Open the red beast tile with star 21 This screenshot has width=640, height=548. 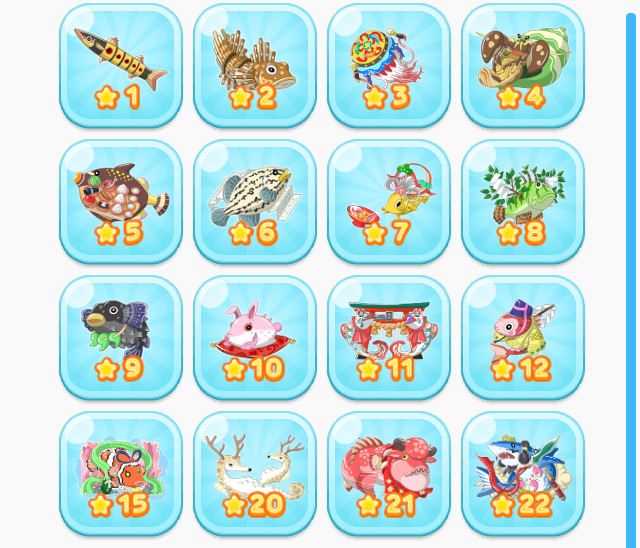point(389,473)
